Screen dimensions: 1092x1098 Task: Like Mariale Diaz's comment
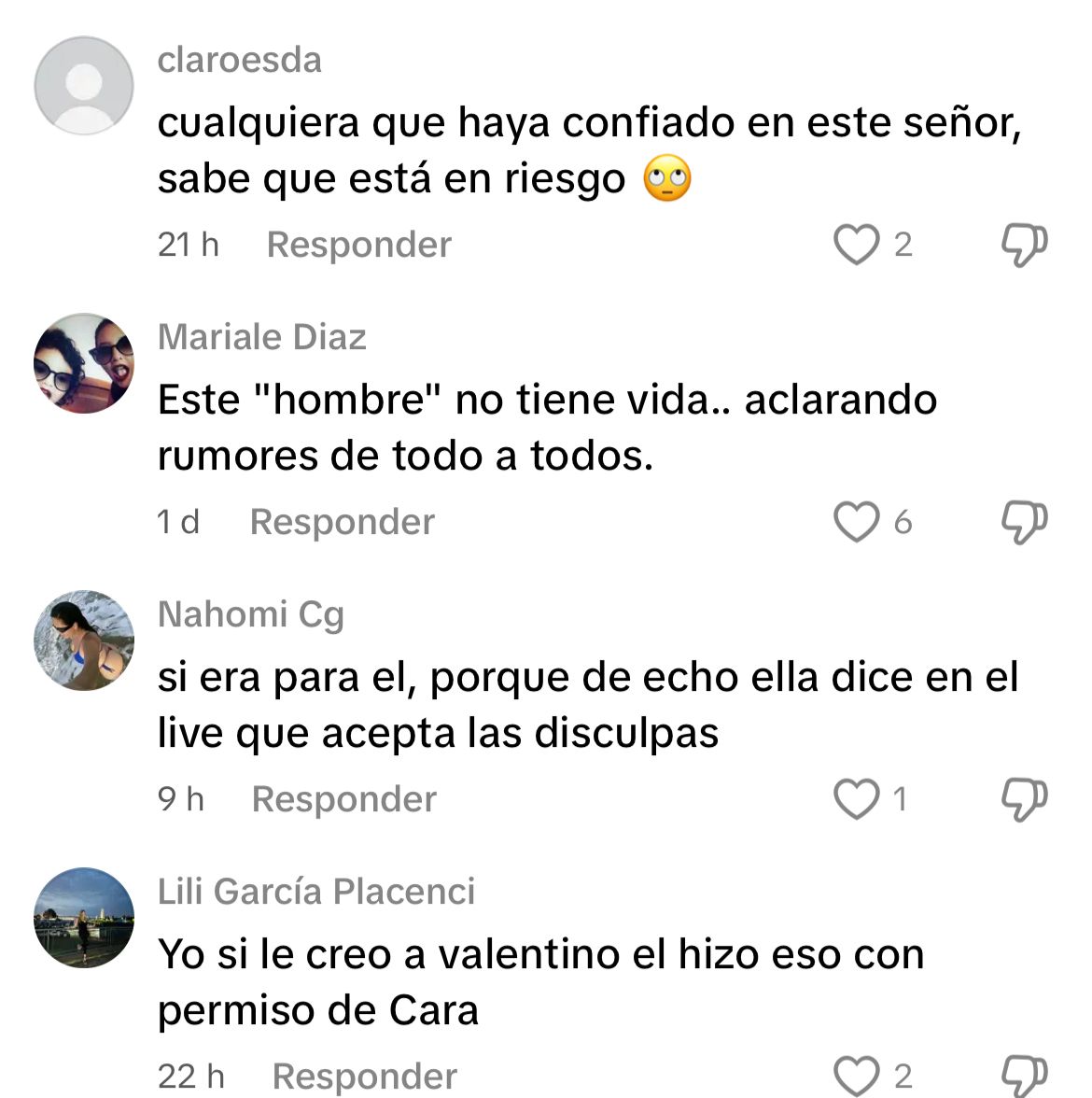click(x=856, y=522)
